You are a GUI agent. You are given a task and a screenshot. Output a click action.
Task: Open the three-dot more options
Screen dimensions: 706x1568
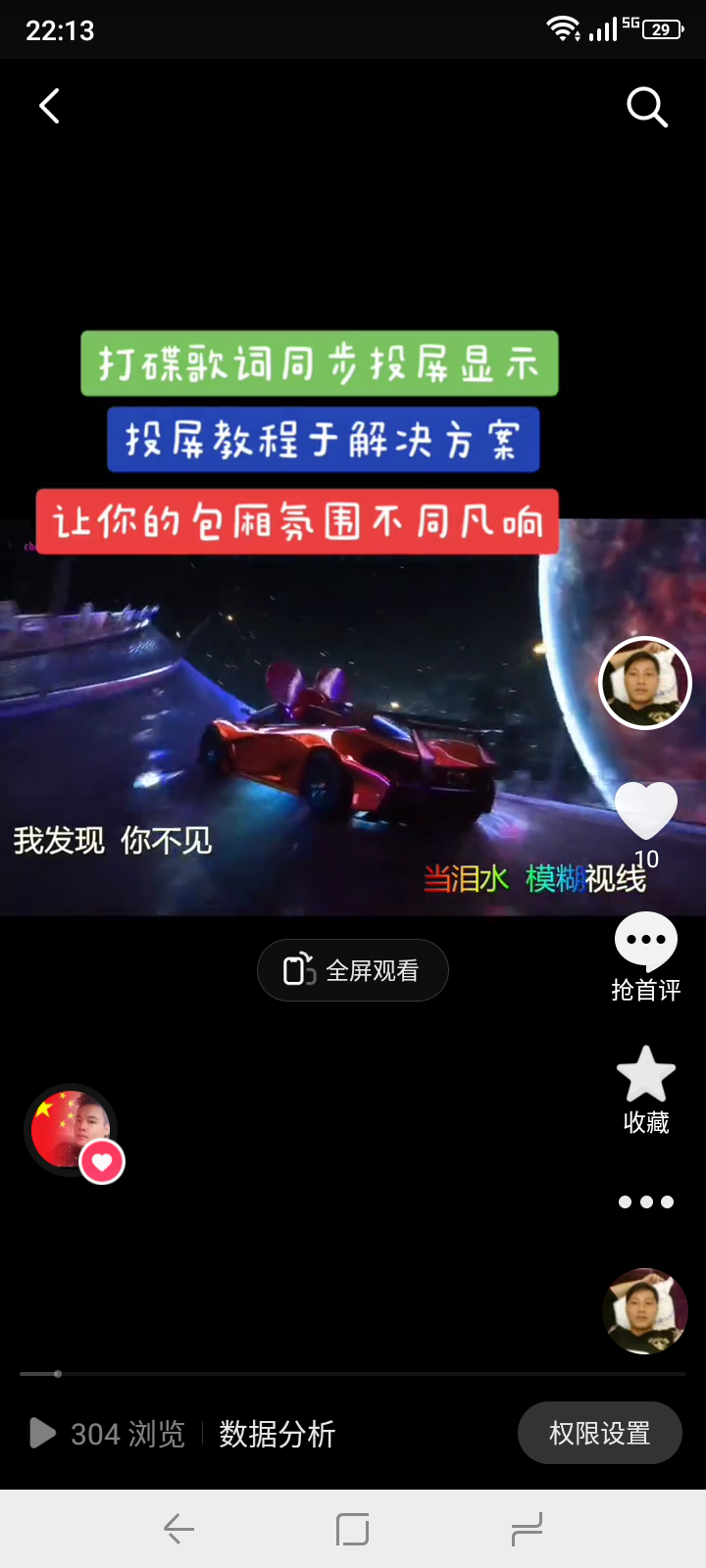[x=645, y=1201]
